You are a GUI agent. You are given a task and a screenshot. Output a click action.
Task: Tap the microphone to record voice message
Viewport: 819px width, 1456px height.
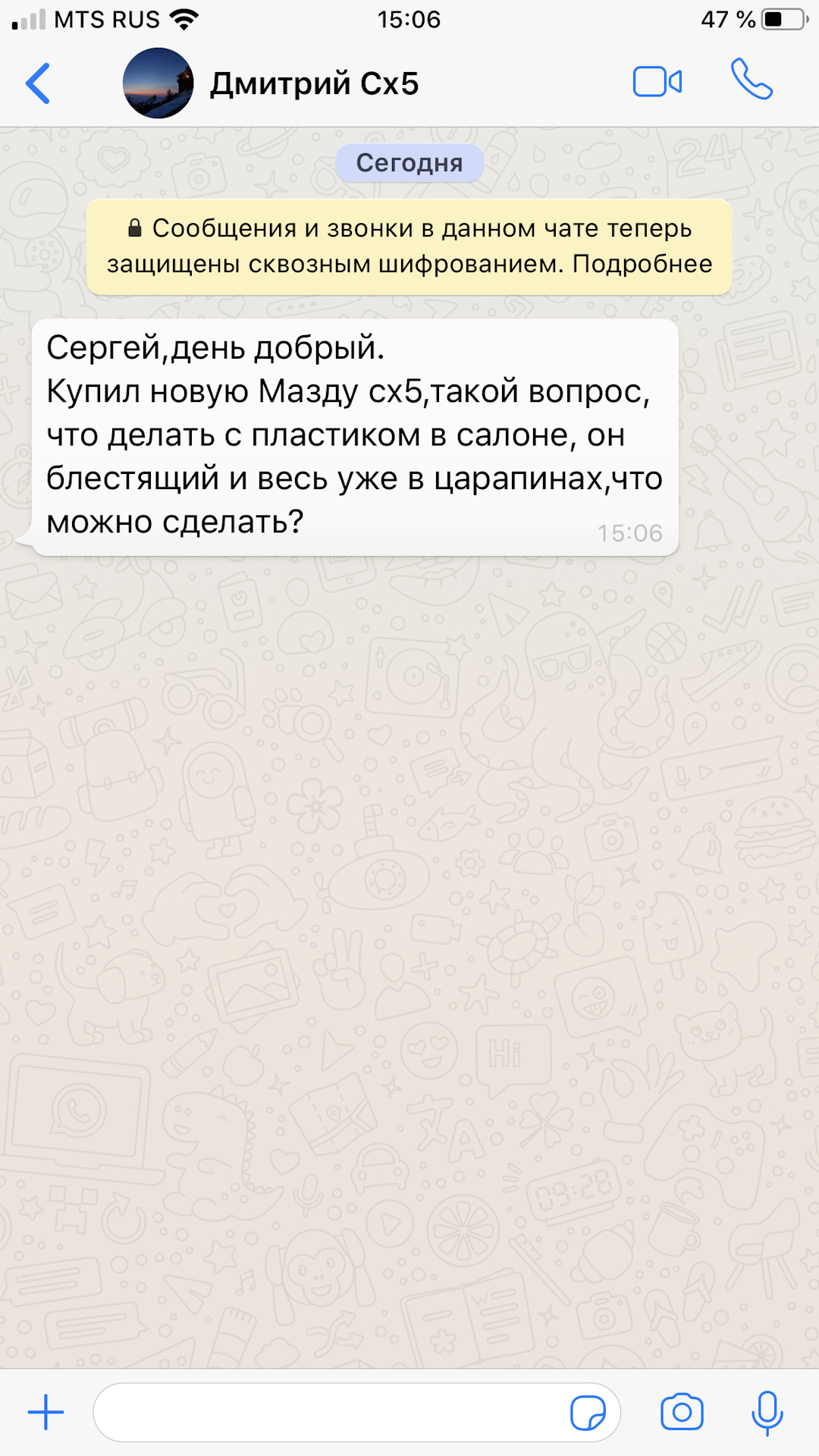(x=767, y=1412)
